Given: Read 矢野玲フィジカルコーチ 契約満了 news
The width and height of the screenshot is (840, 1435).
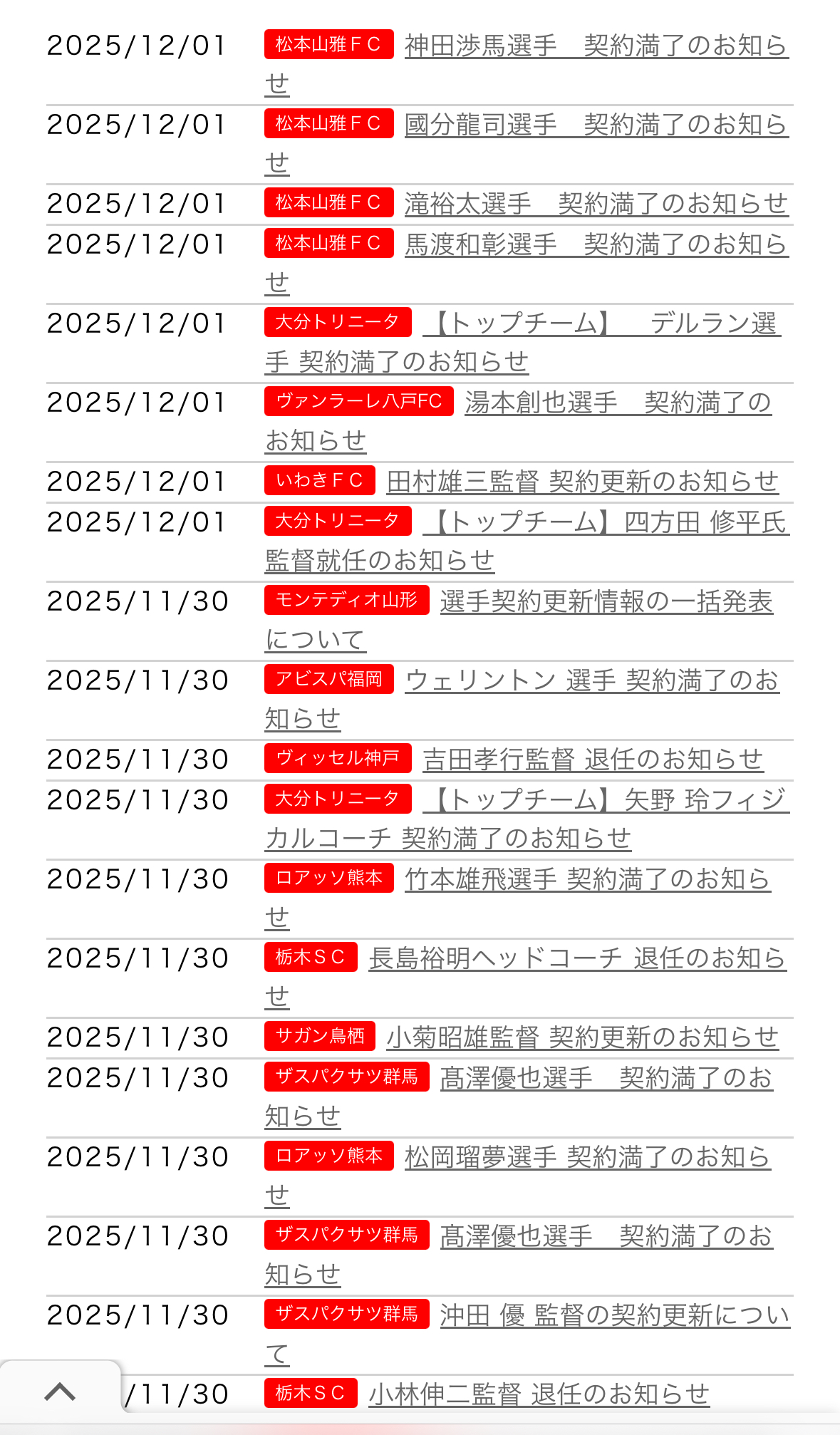Looking at the screenshot, I should (606, 801).
